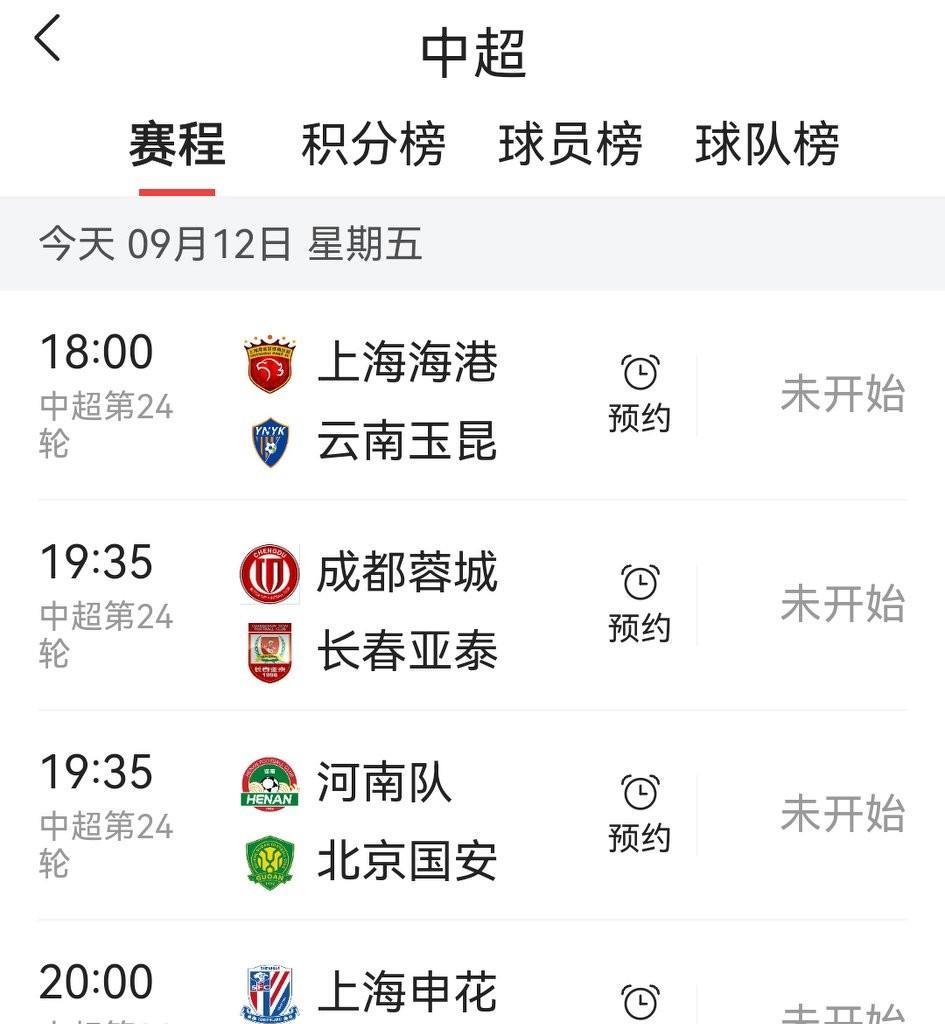View the 球队榜 tab
Image resolution: width=945 pixels, height=1024 pixels.
pos(767,146)
